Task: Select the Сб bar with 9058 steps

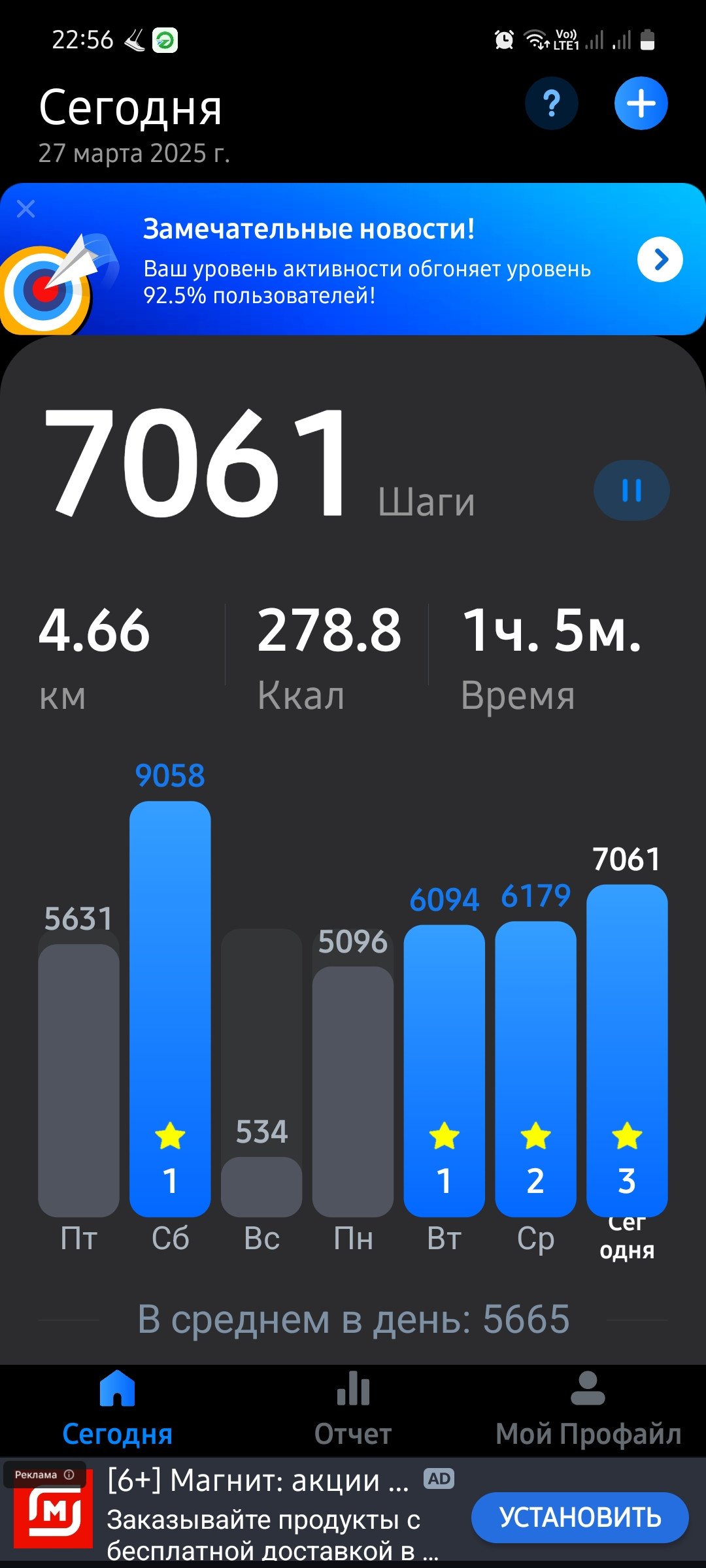Action: pyautogui.click(x=170, y=1008)
